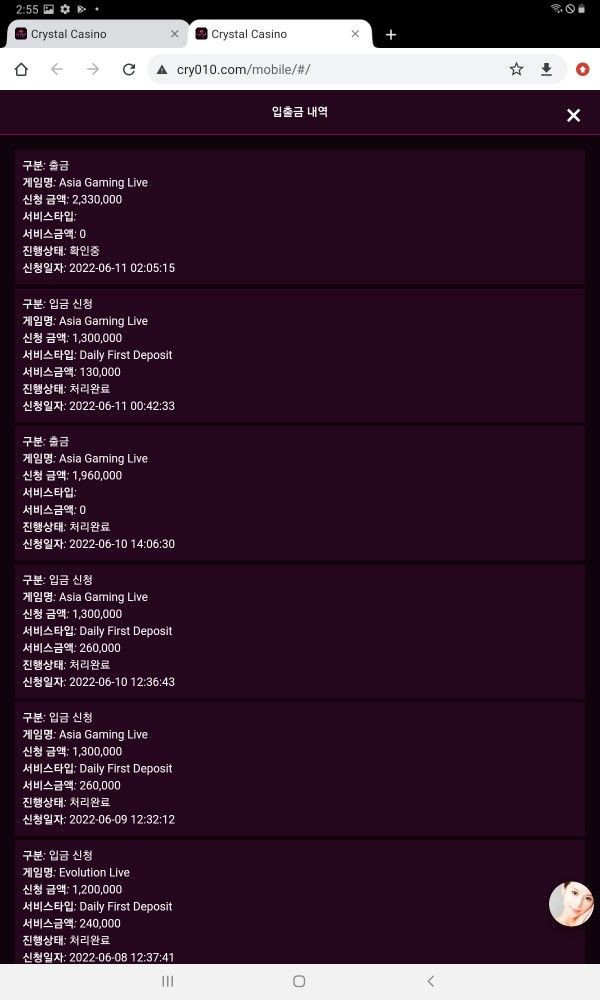Close the 입출금 내역 panel
The height and width of the screenshot is (1000, 600).
pyautogui.click(x=573, y=115)
